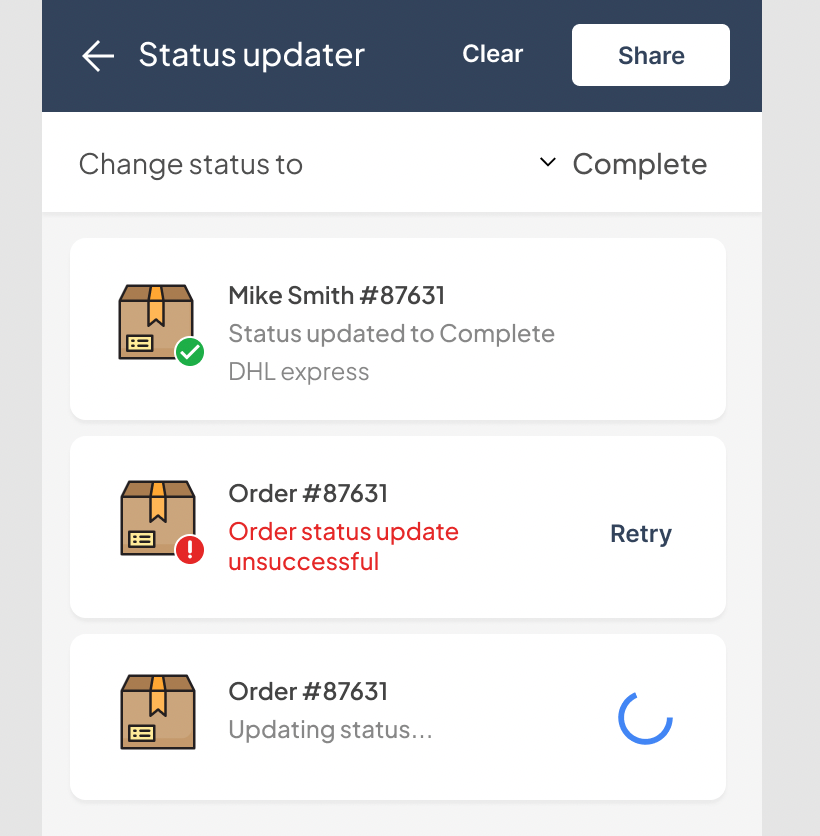Go back using the arrow icon
This screenshot has width=820, height=836.
pyautogui.click(x=98, y=56)
